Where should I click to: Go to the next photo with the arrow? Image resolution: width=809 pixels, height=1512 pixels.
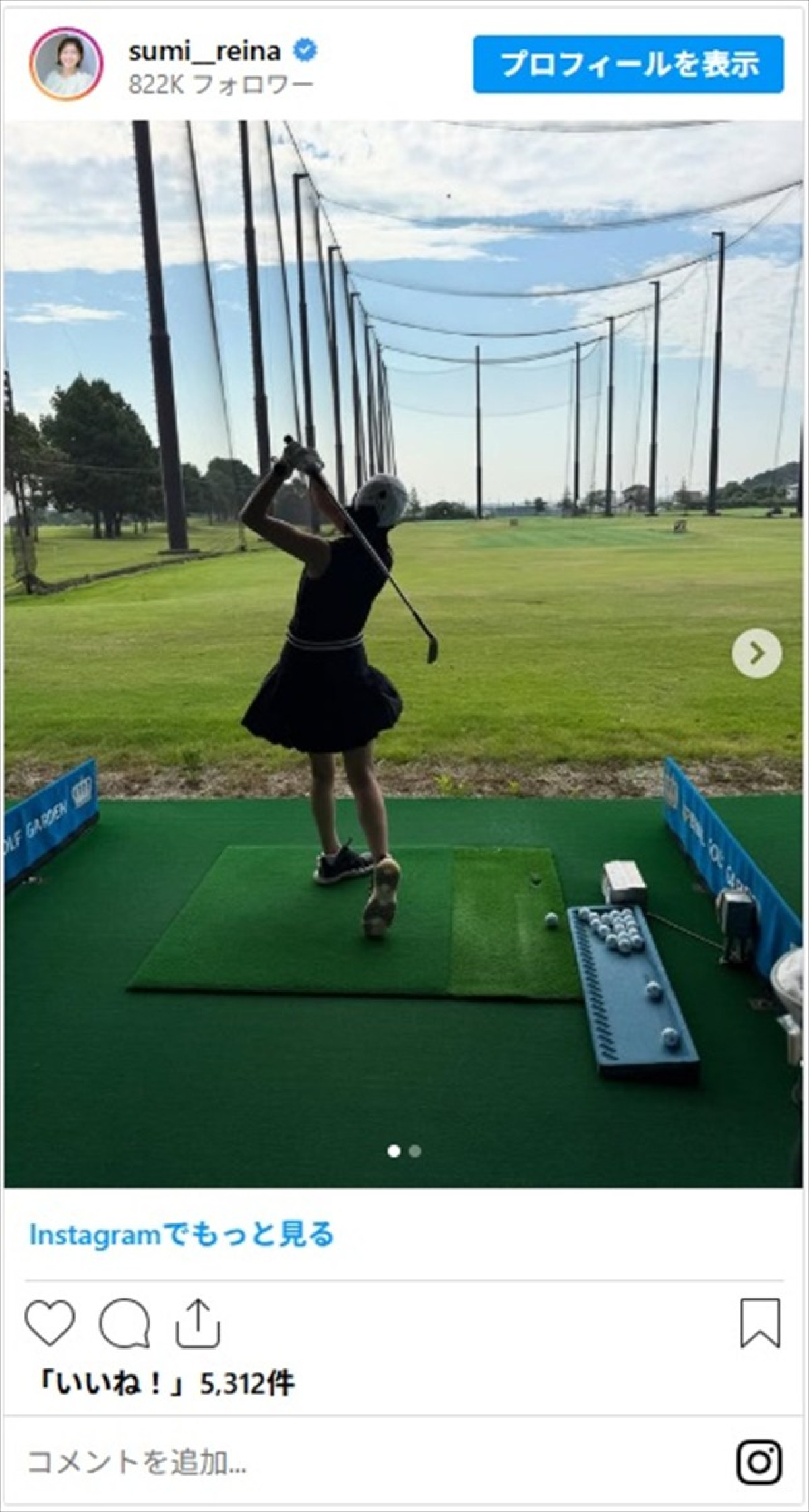(756, 653)
